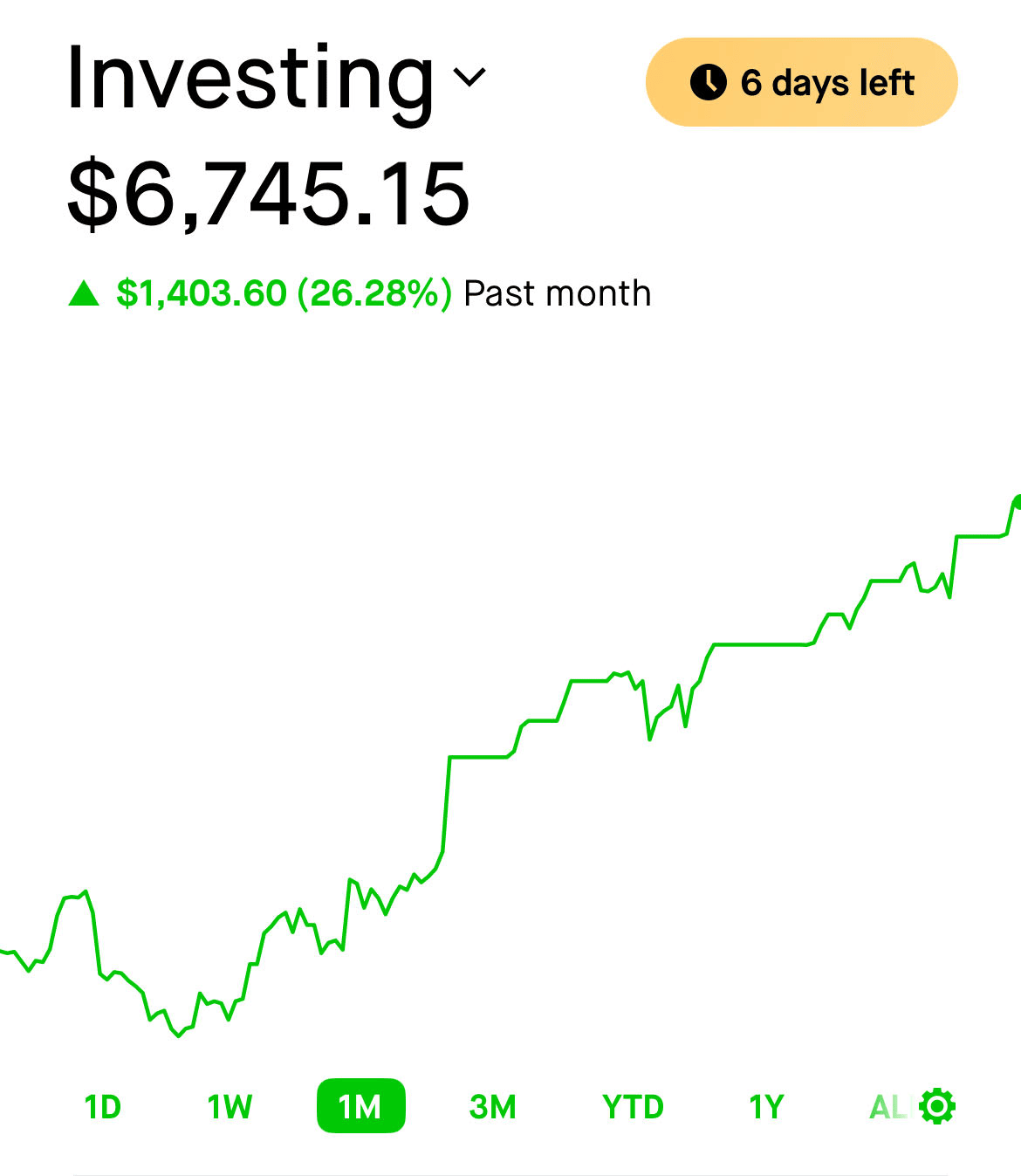
Task: Switch chart to 1D range
Action: click(x=102, y=1107)
